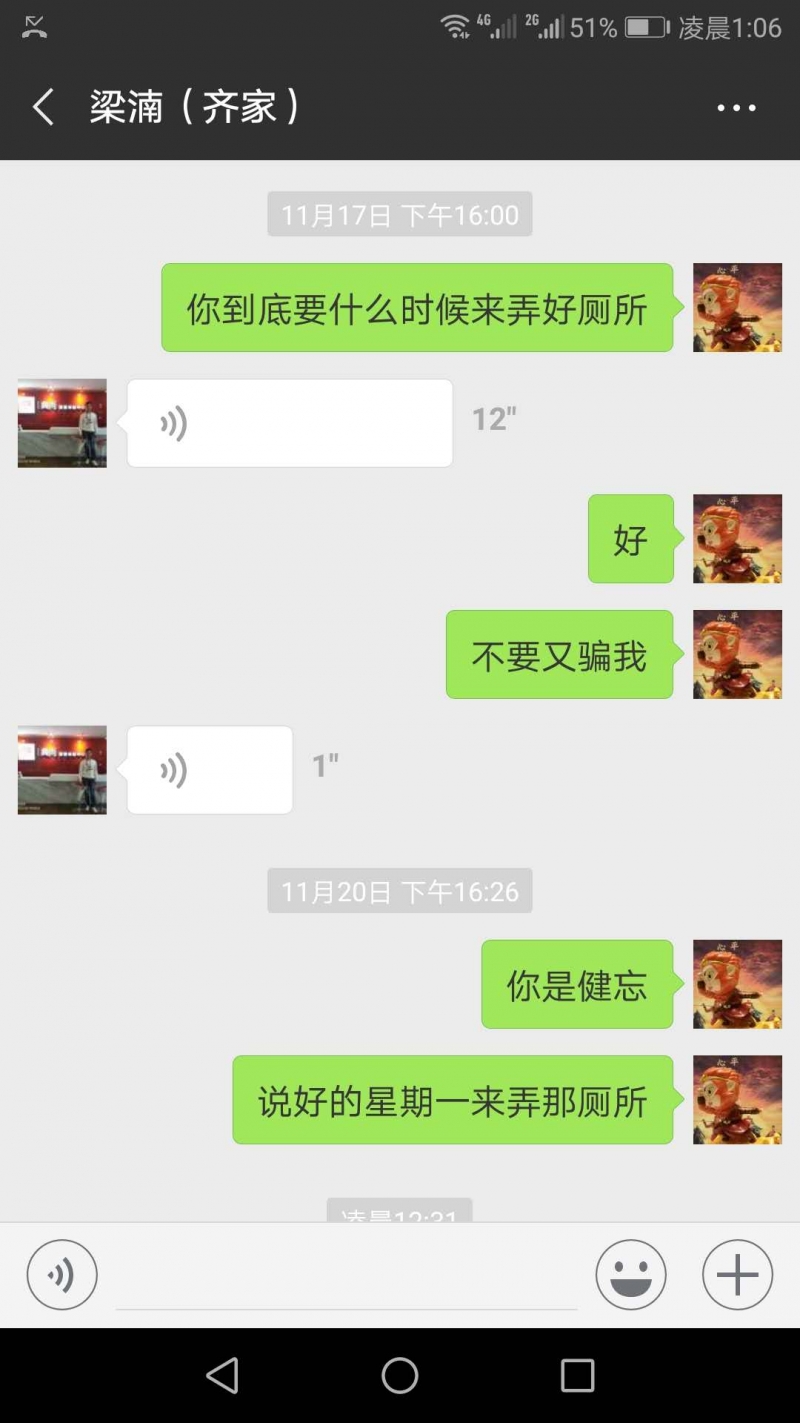Tap the system home button
The height and width of the screenshot is (1423, 800).
coord(400,1376)
